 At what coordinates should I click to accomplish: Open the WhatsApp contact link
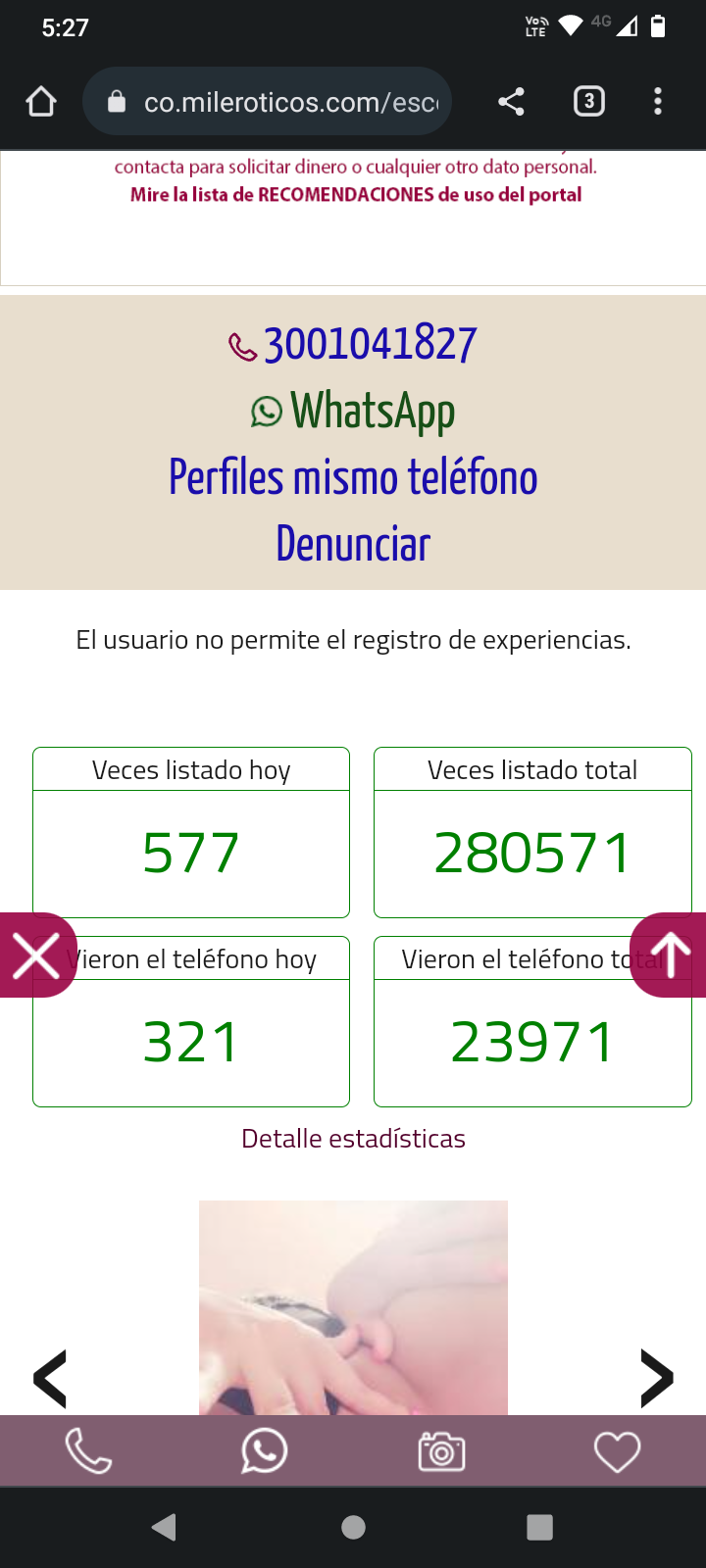(x=353, y=411)
